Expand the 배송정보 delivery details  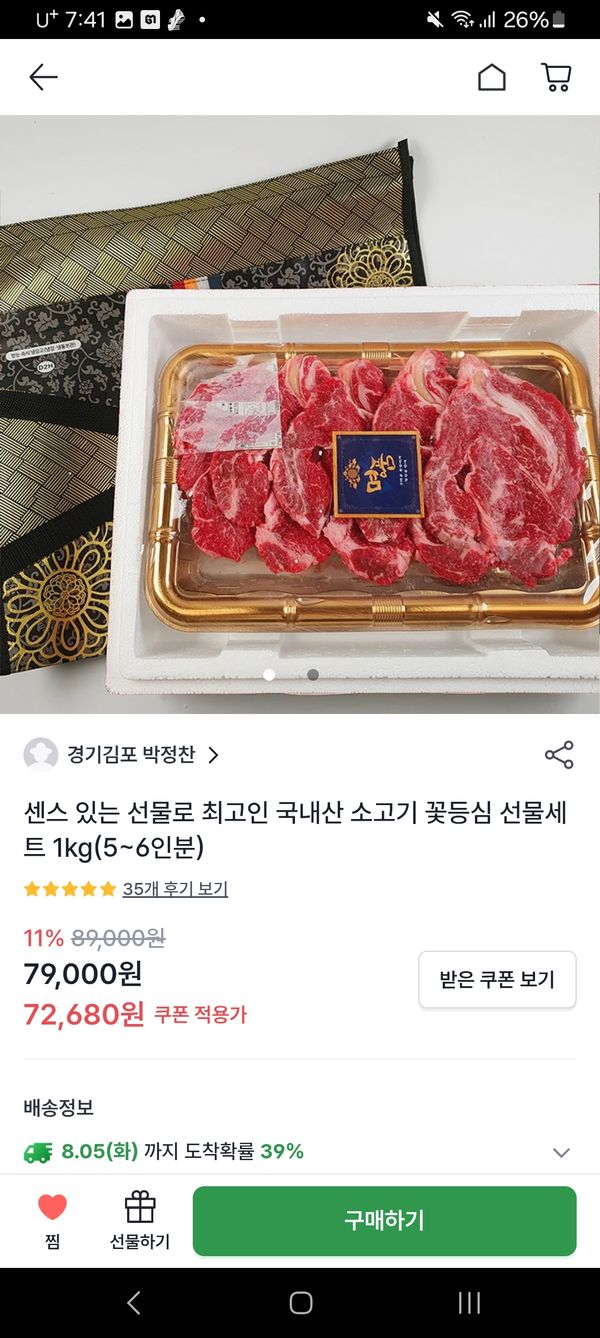(x=561, y=1152)
